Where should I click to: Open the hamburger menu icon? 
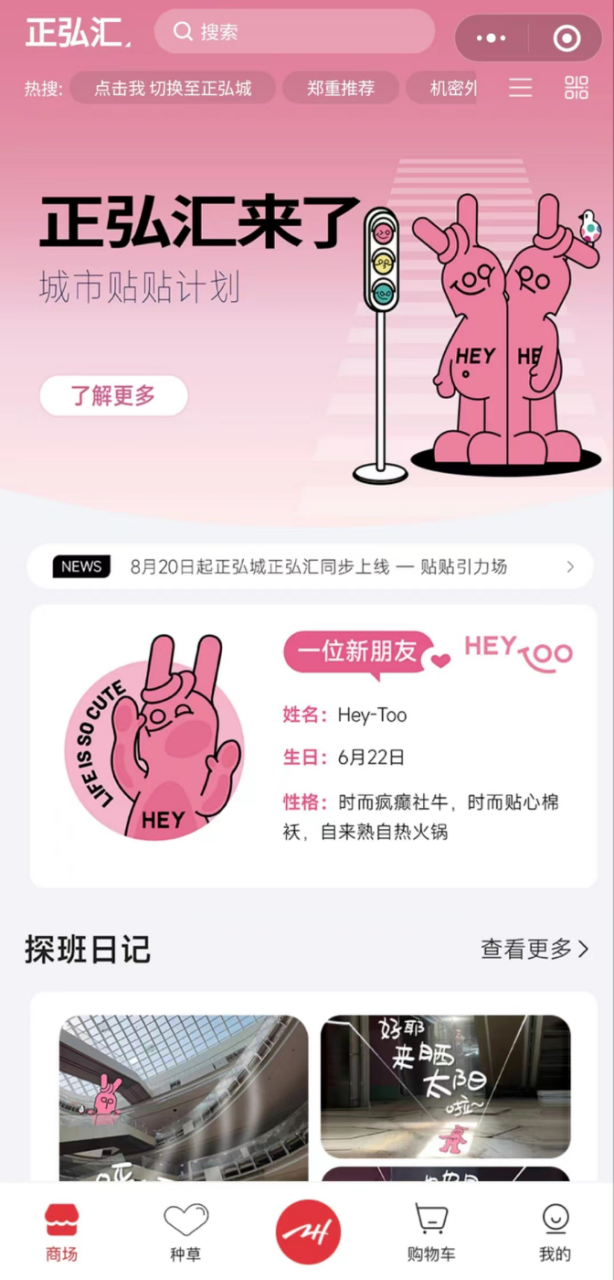(x=520, y=88)
